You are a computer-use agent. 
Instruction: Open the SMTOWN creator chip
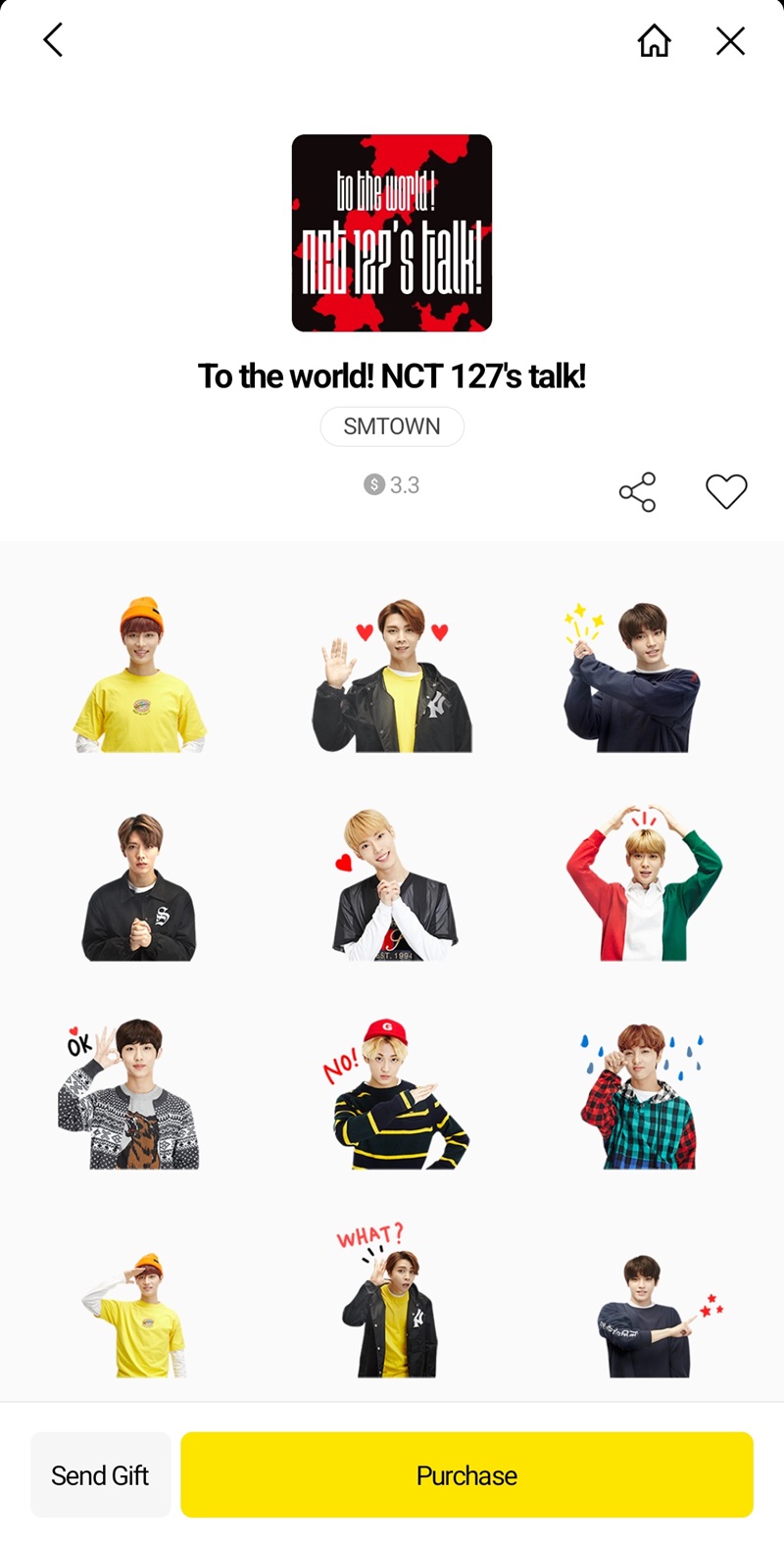[x=392, y=426]
